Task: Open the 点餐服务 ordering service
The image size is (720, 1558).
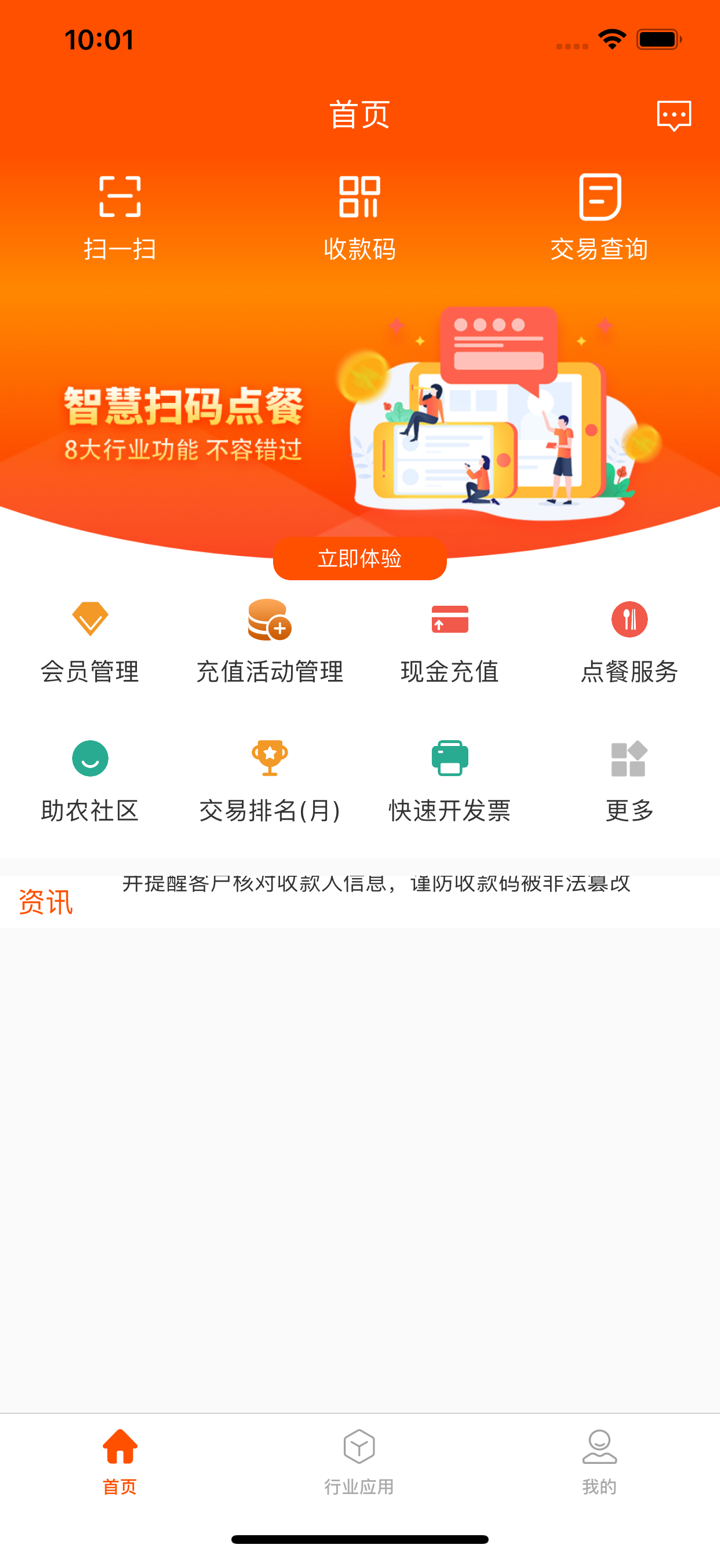Action: 629,618
